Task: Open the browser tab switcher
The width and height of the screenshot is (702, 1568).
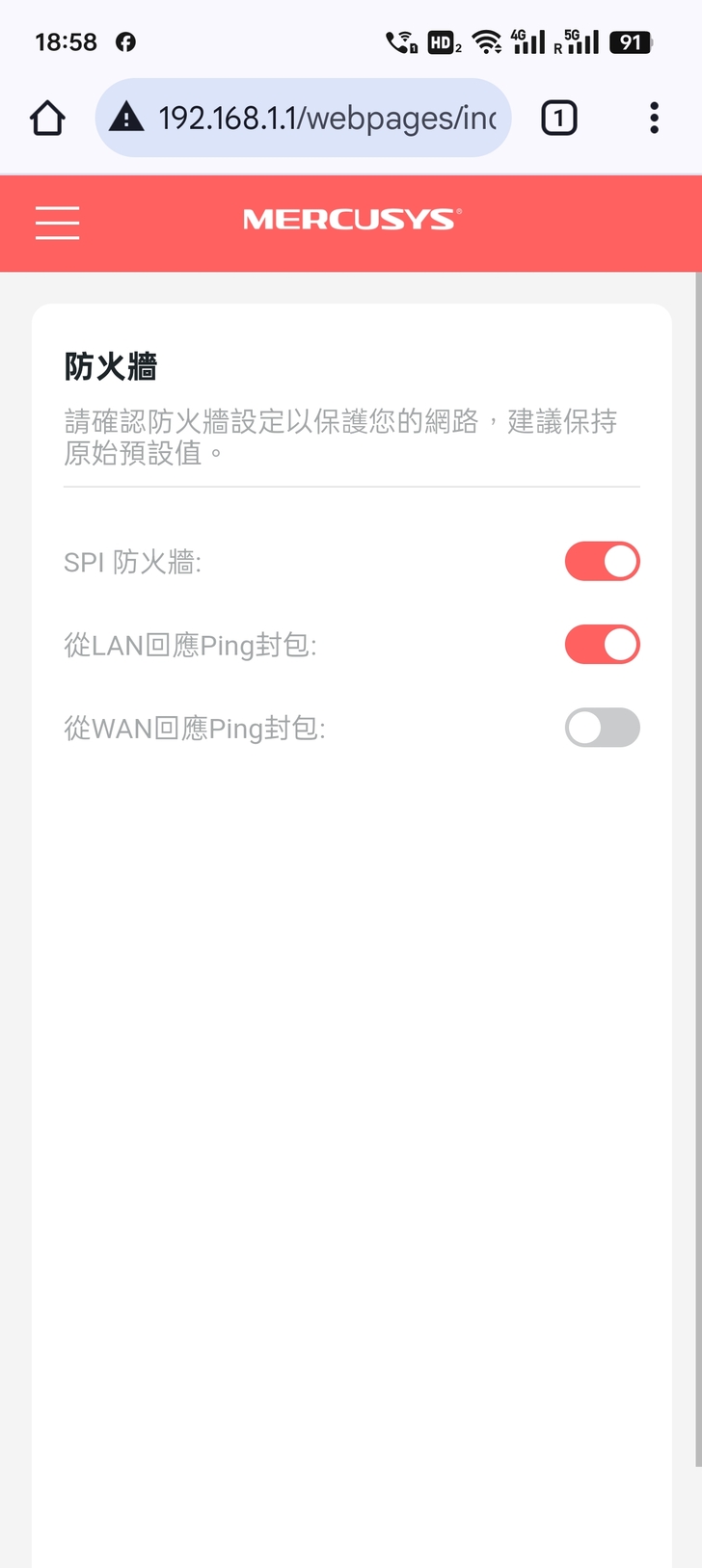Action: click(x=559, y=119)
